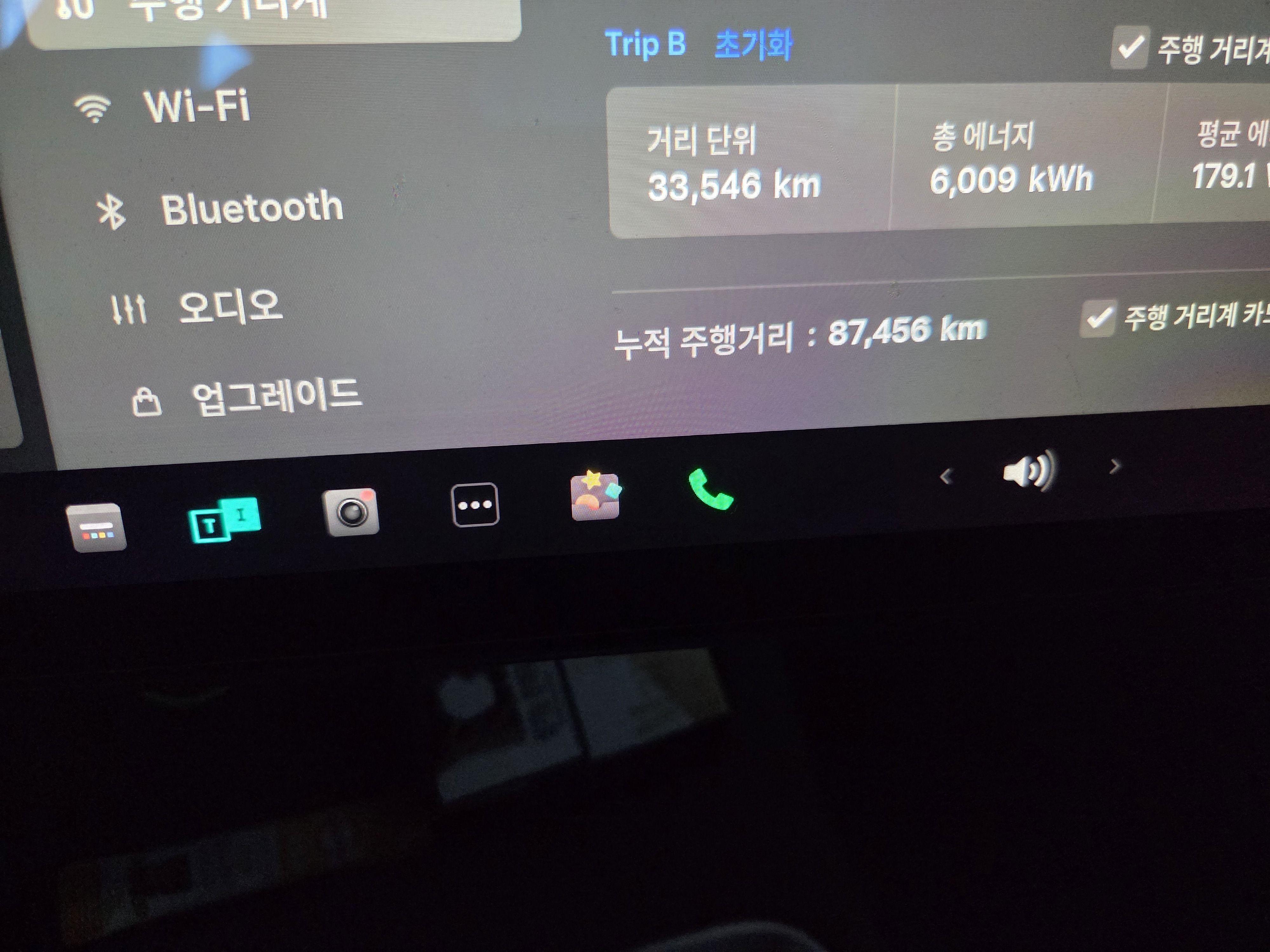The width and height of the screenshot is (1270, 952).
Task: Open the all apps three-dot launcher
Action: 475,505
